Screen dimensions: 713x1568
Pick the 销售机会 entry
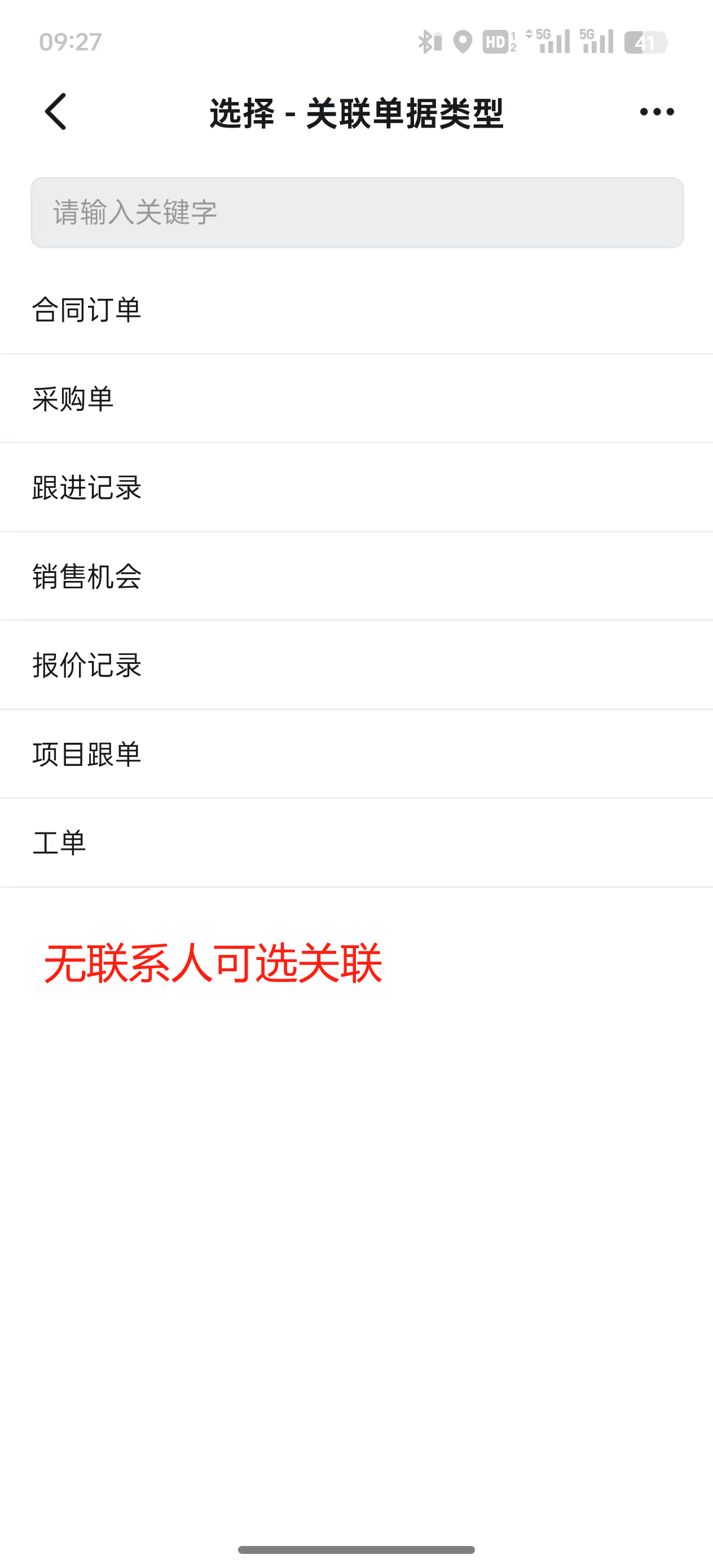pos(87,576)
